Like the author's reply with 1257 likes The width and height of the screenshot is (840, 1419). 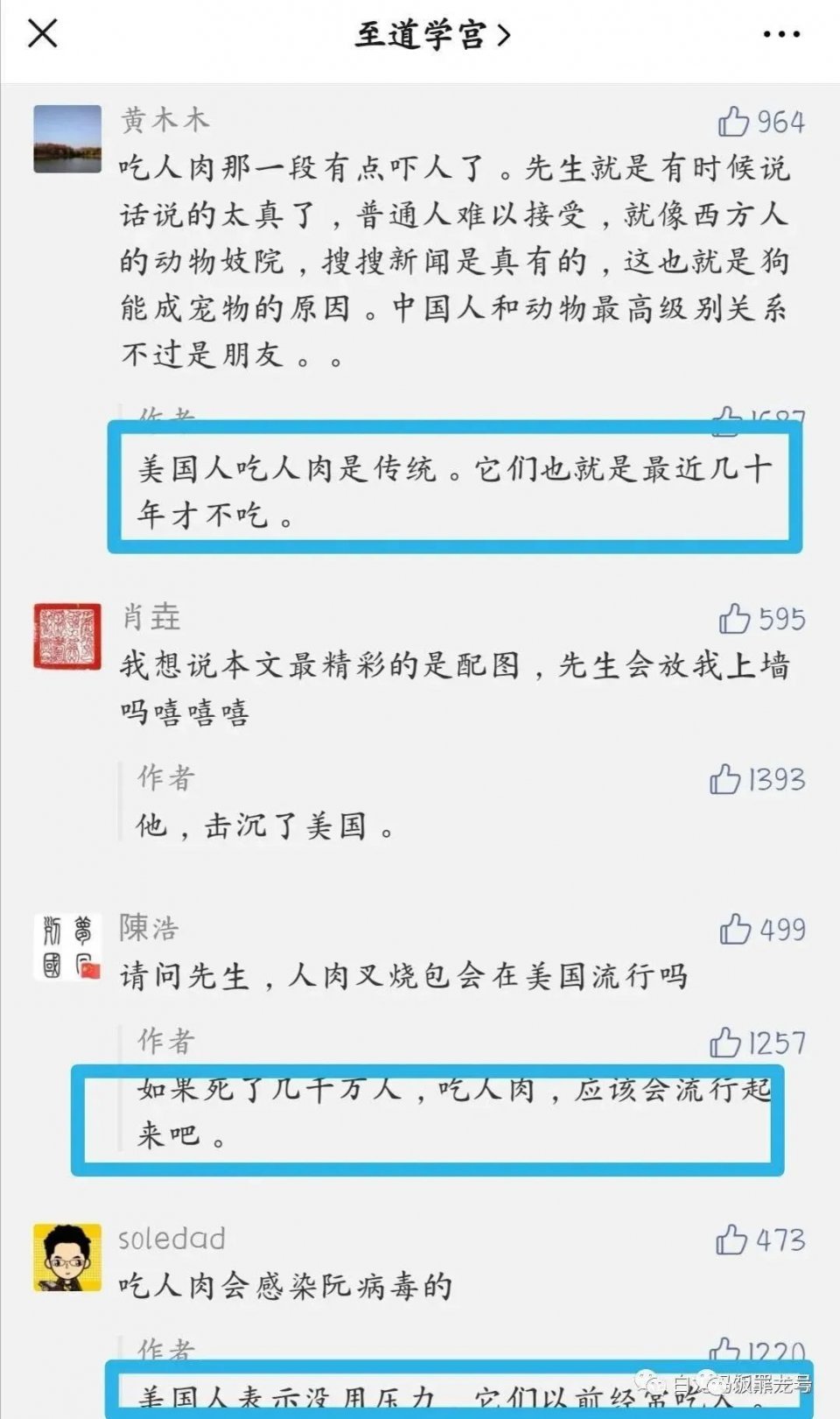(725, 1042)
